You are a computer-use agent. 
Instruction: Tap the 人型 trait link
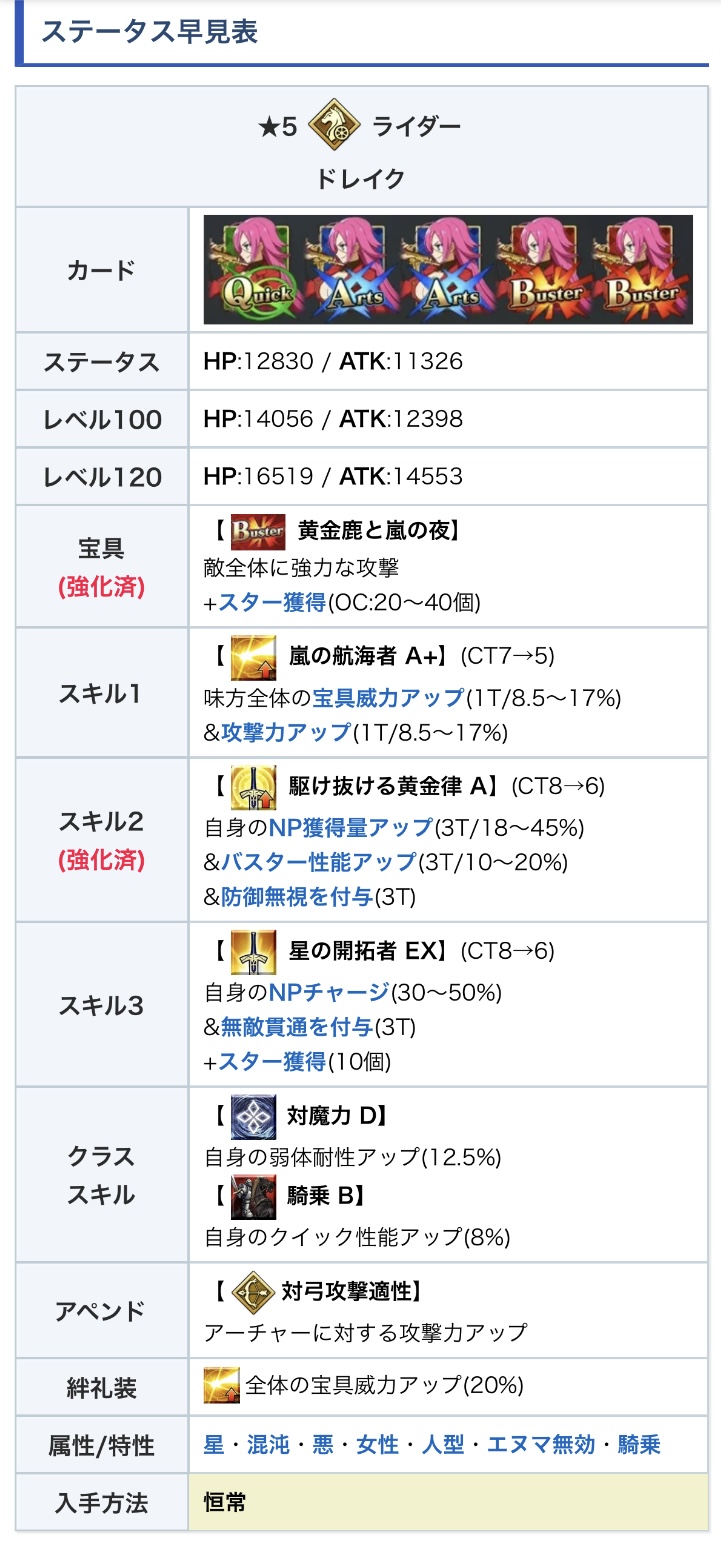tap(443, 1445)
